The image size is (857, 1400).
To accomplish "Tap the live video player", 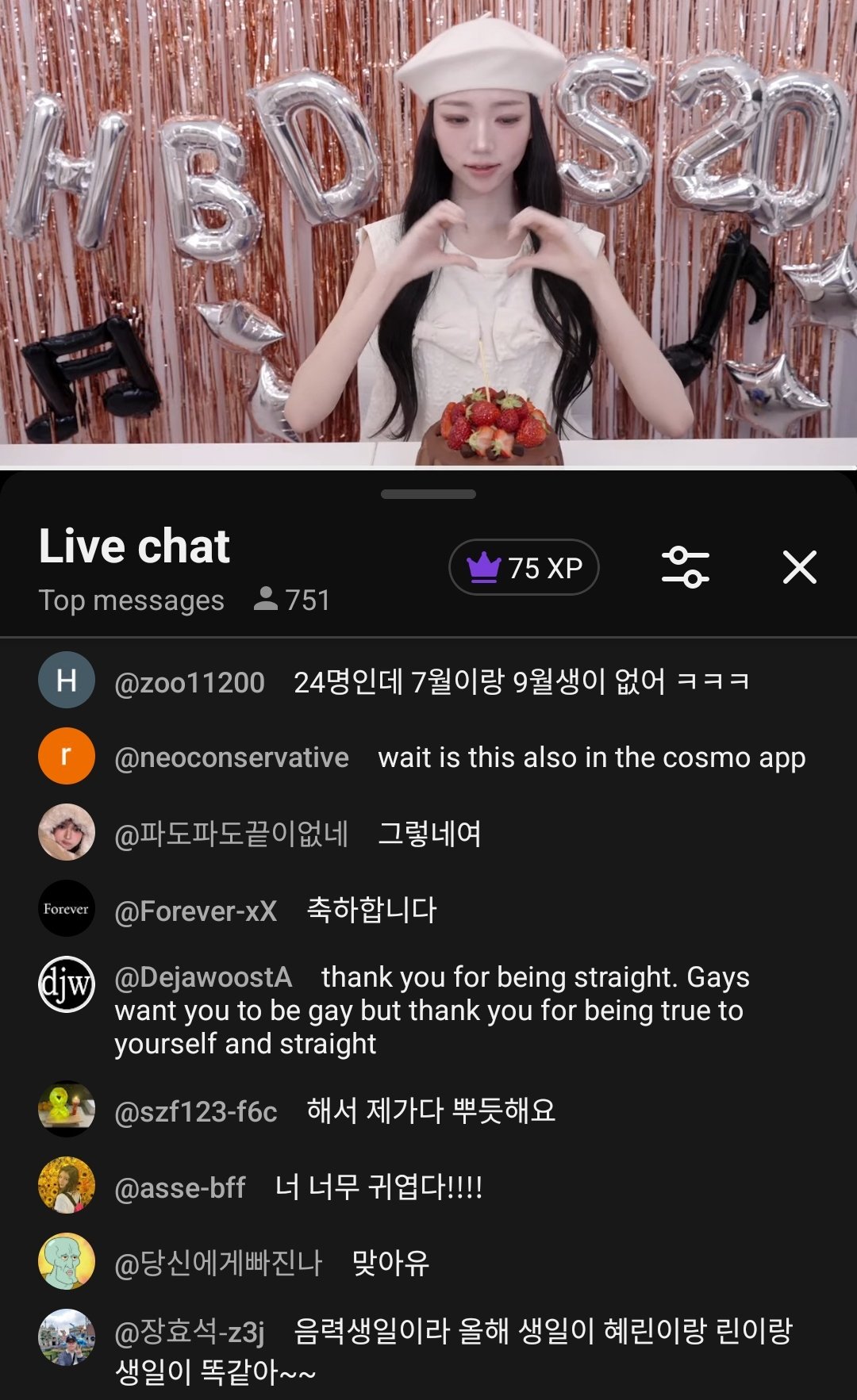I will (x=428, y=233).
